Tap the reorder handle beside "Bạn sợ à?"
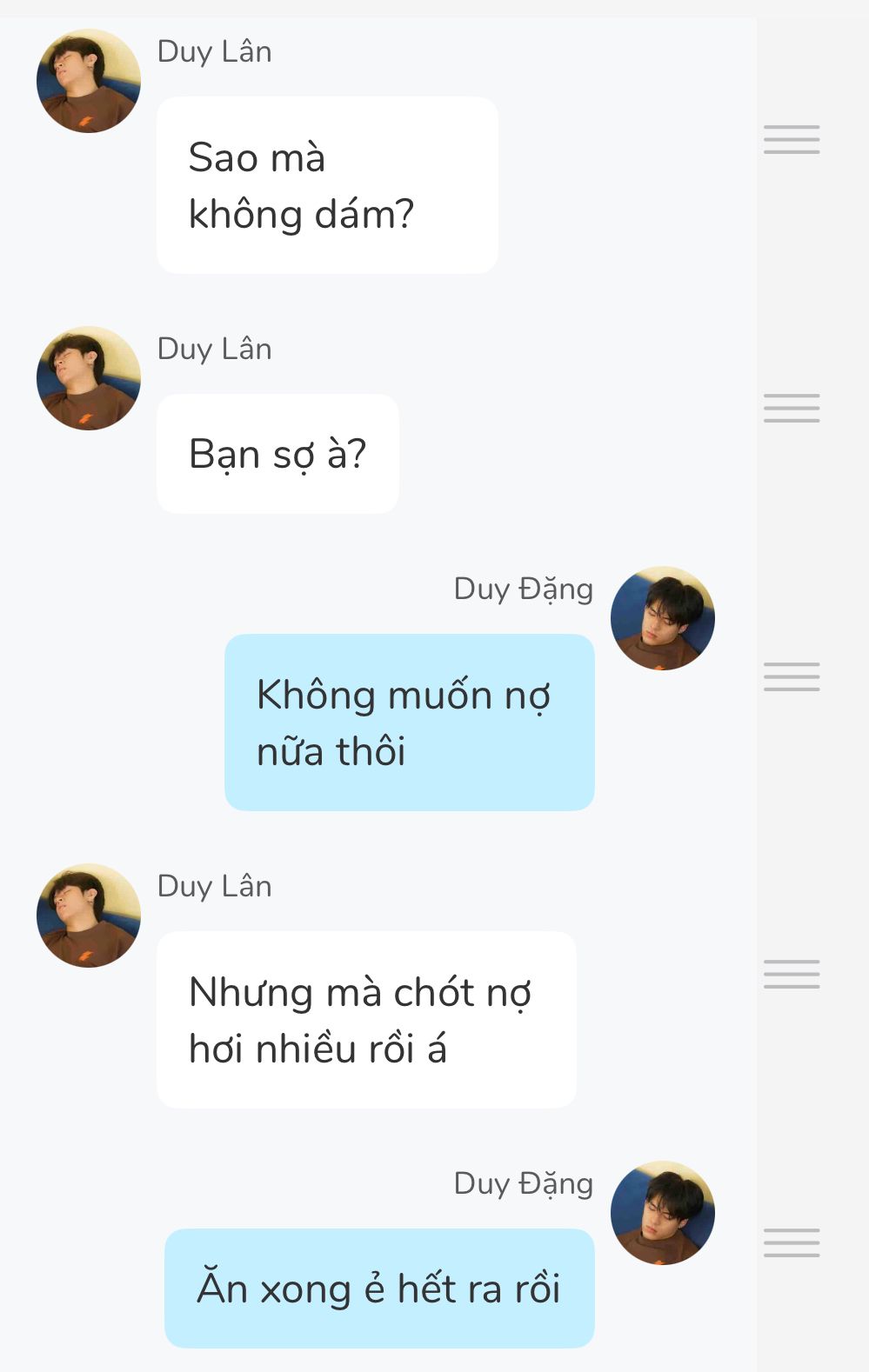869x1372 pixels. pyautogui.click(x=792, y=409)
